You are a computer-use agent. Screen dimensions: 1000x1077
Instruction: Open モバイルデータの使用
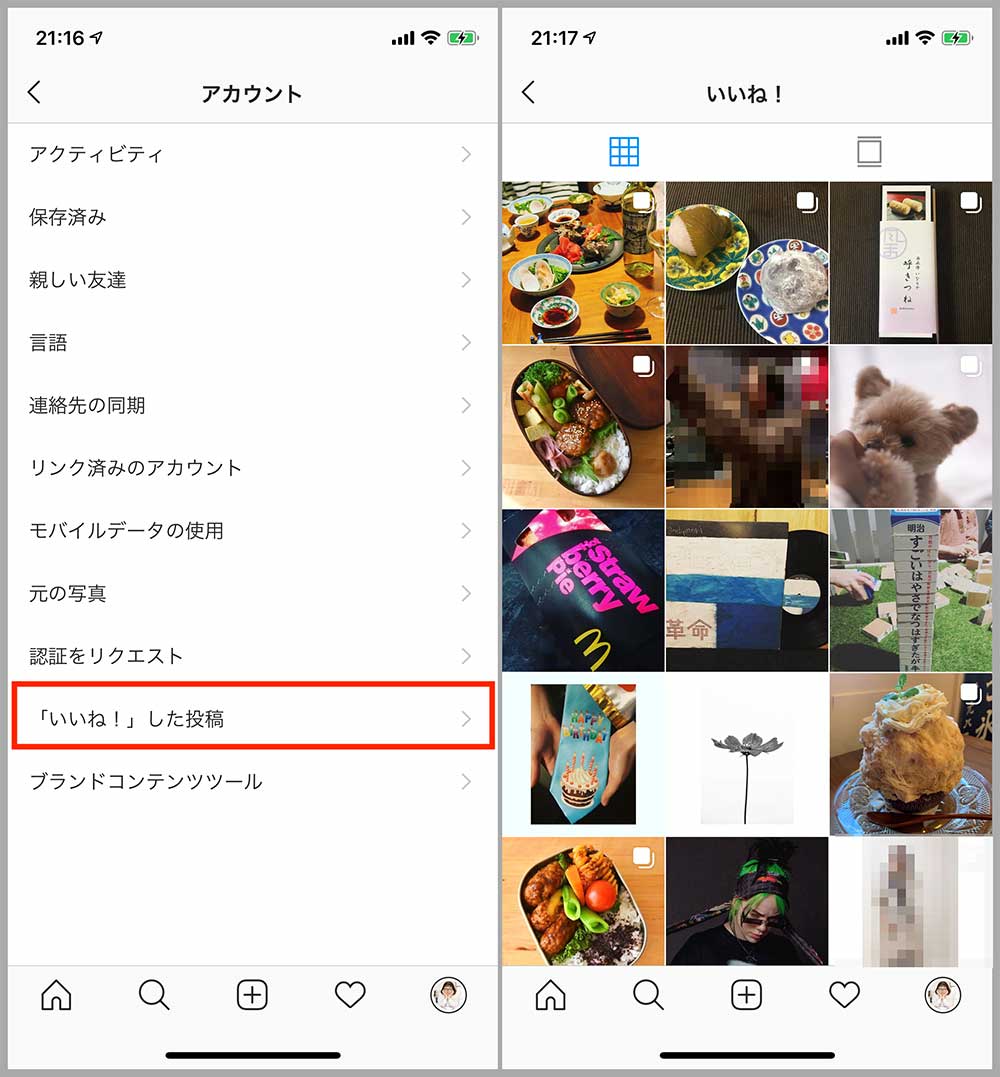(250, 531)
